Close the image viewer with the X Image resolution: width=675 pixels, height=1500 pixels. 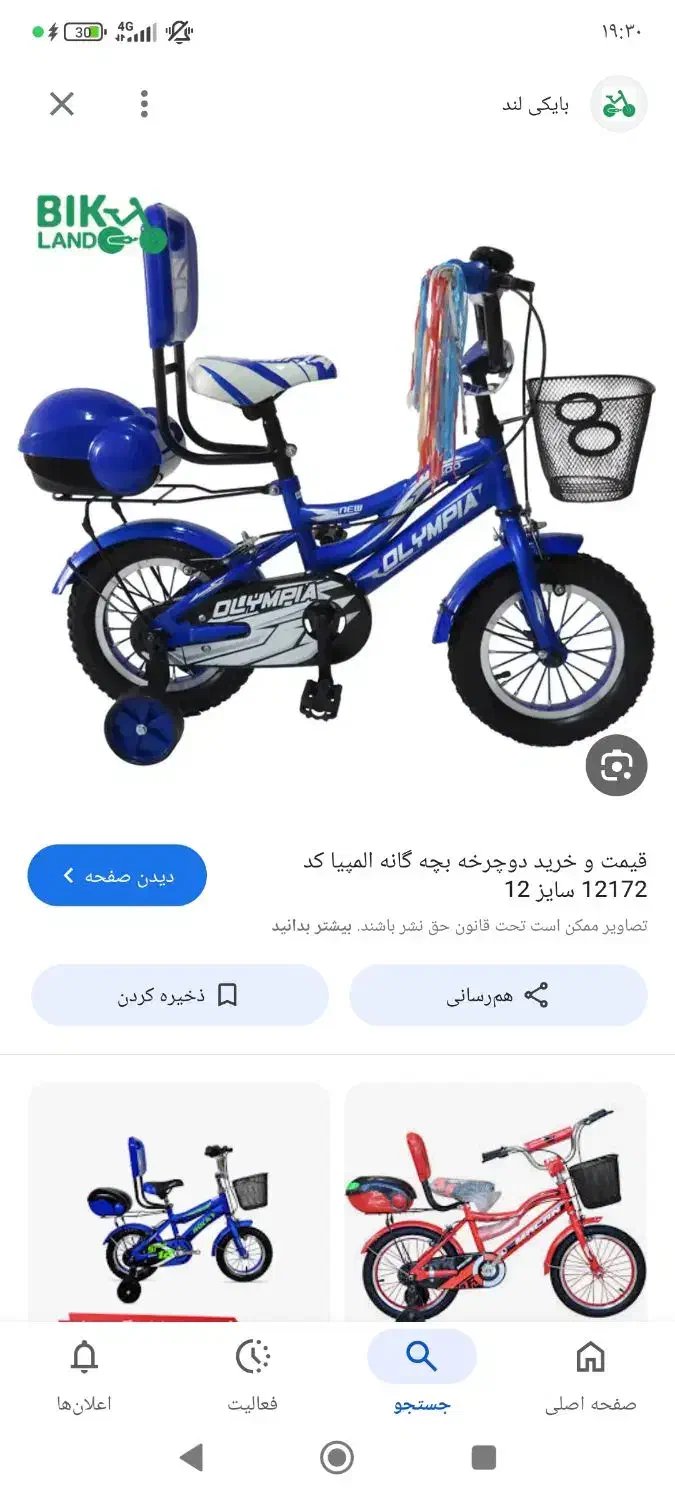pos(62,104)
